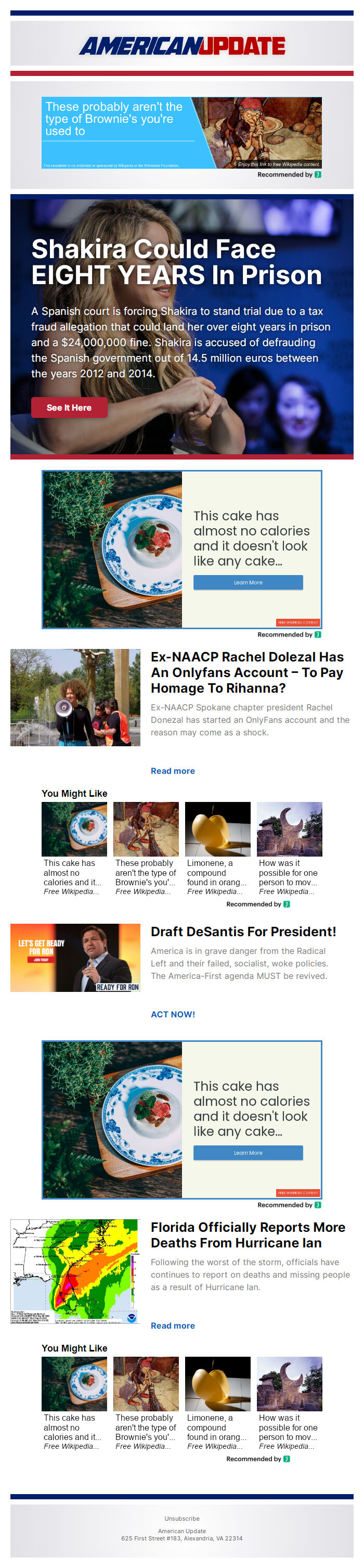Open the Ready for Ron image
Image resolution: width=364 pixels, height=1568 pixels.
pyautogui.click(x=75, y=957)
